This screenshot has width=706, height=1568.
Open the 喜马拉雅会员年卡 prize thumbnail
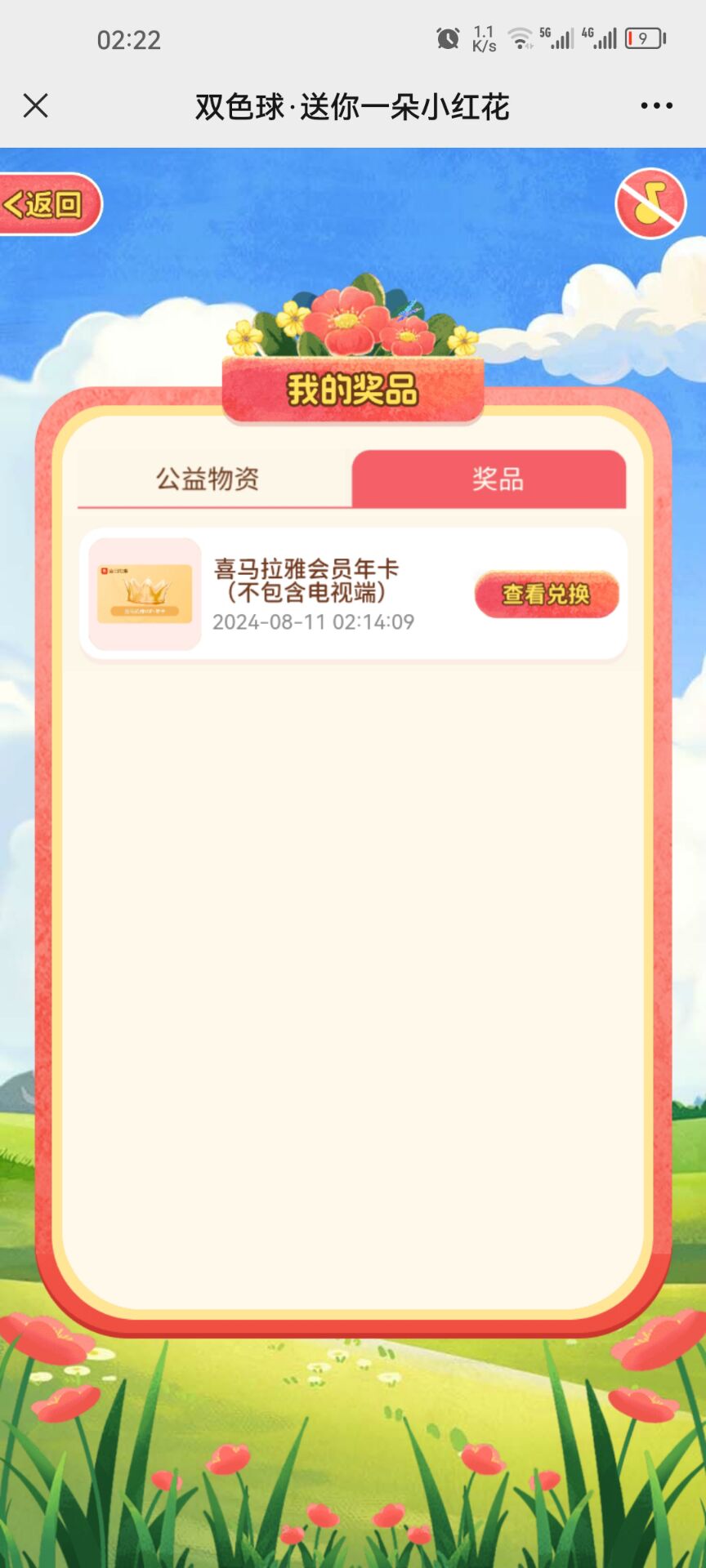(145, 594)
